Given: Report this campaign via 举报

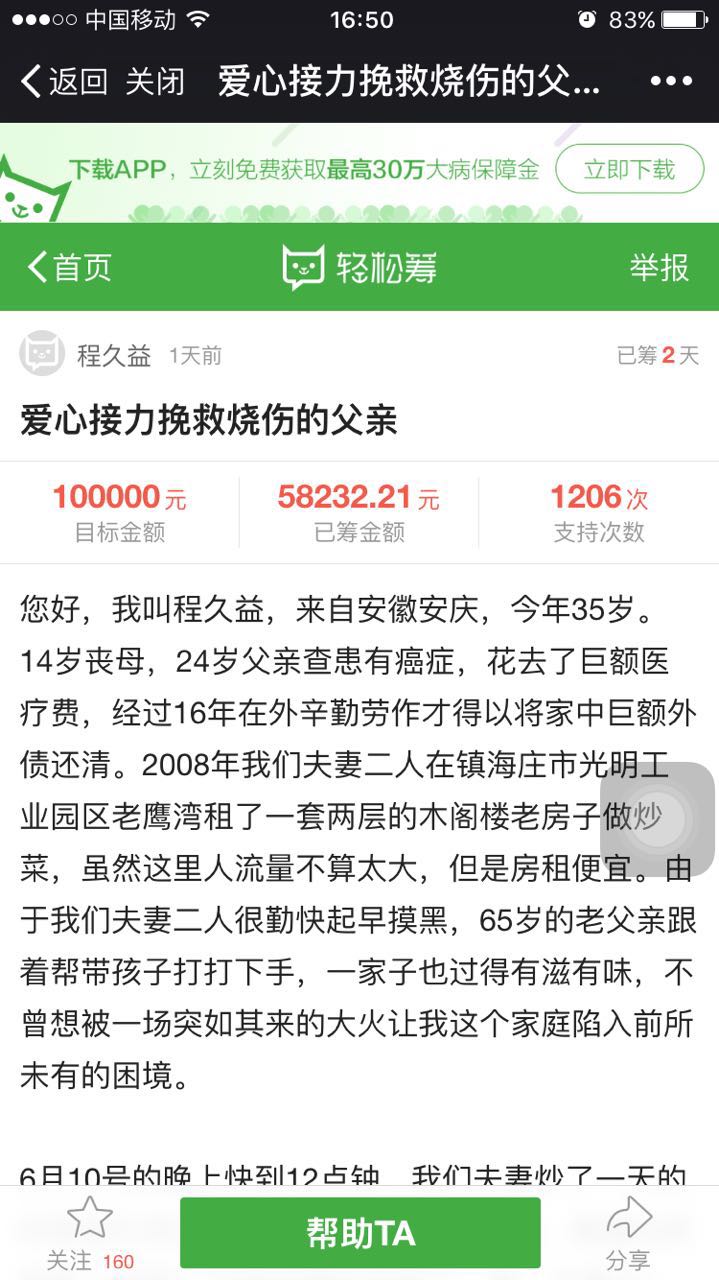Looking at the screenshot, I should pos(659,267).
